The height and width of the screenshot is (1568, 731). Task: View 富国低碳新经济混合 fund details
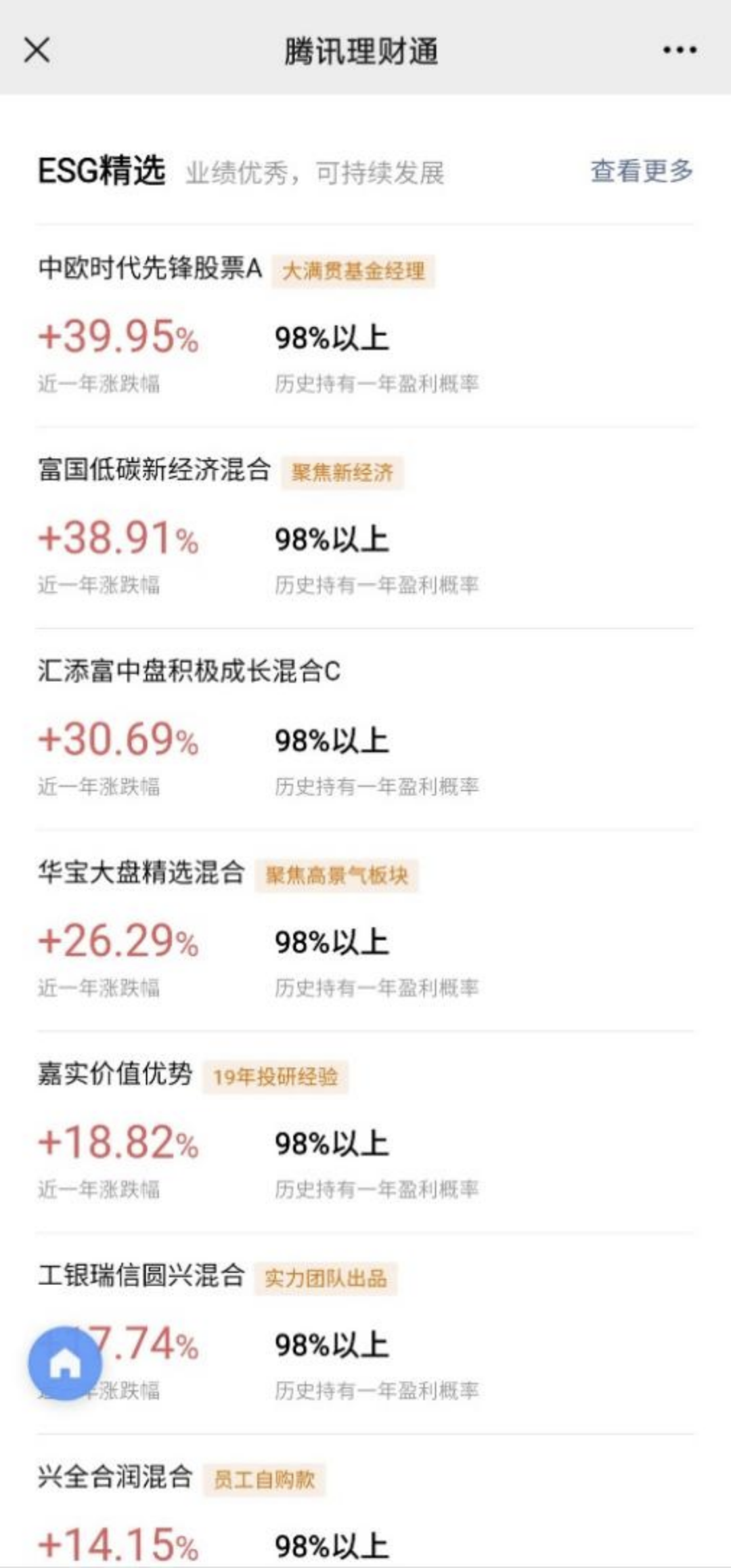[154, 470]
